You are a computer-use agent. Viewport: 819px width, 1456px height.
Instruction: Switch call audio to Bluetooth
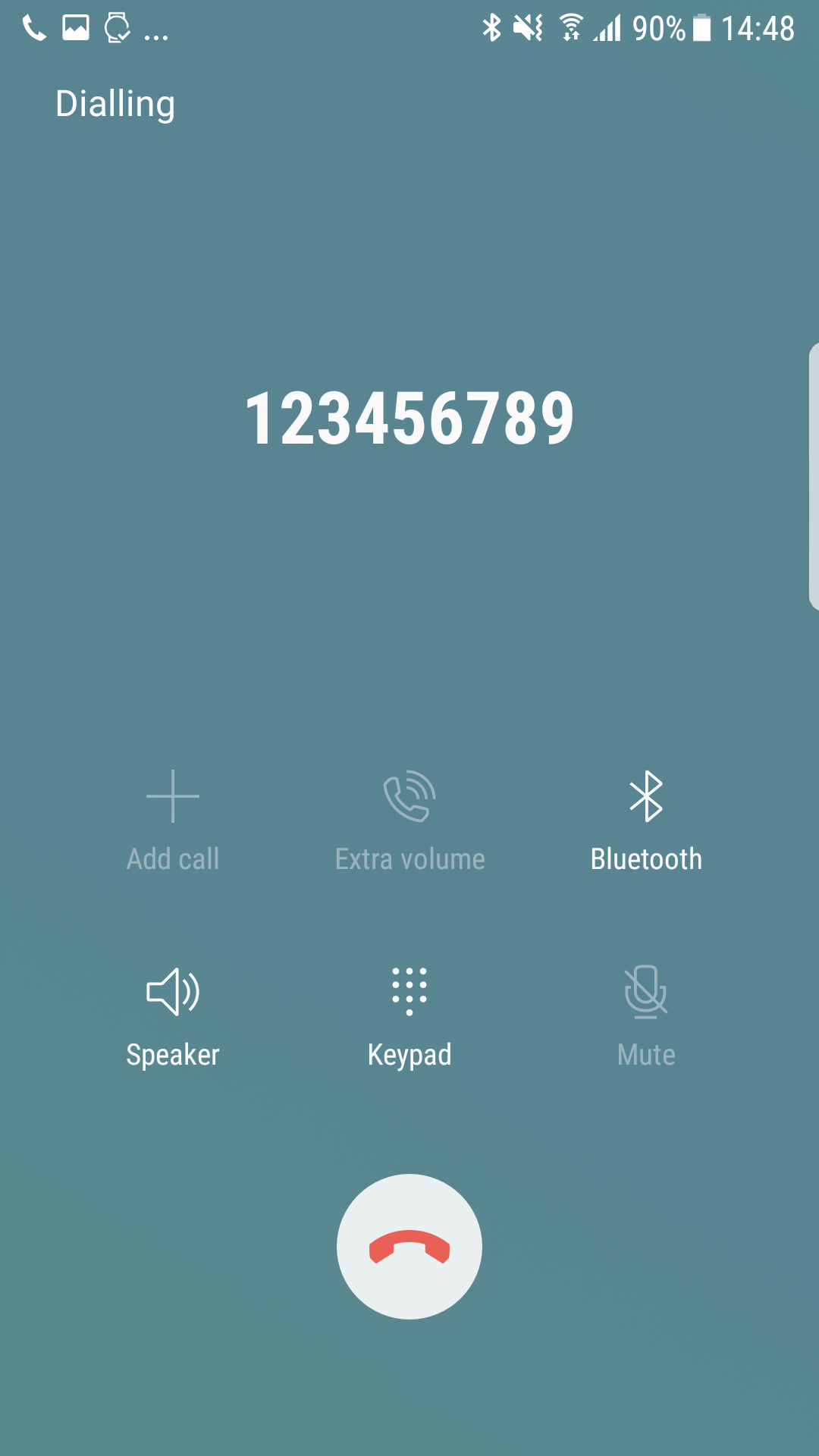tap(646, 822)
